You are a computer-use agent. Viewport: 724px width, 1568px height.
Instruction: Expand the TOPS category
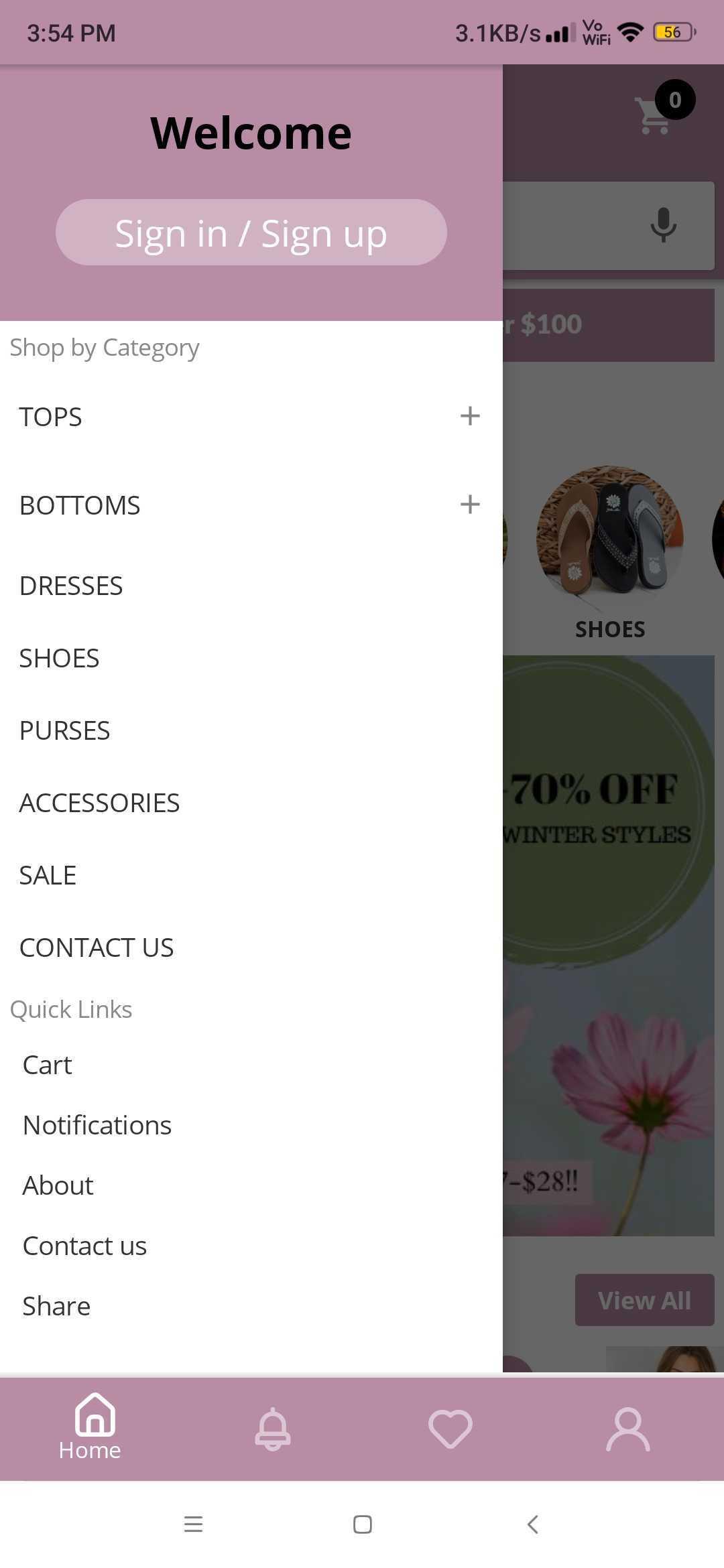point(470,416)
